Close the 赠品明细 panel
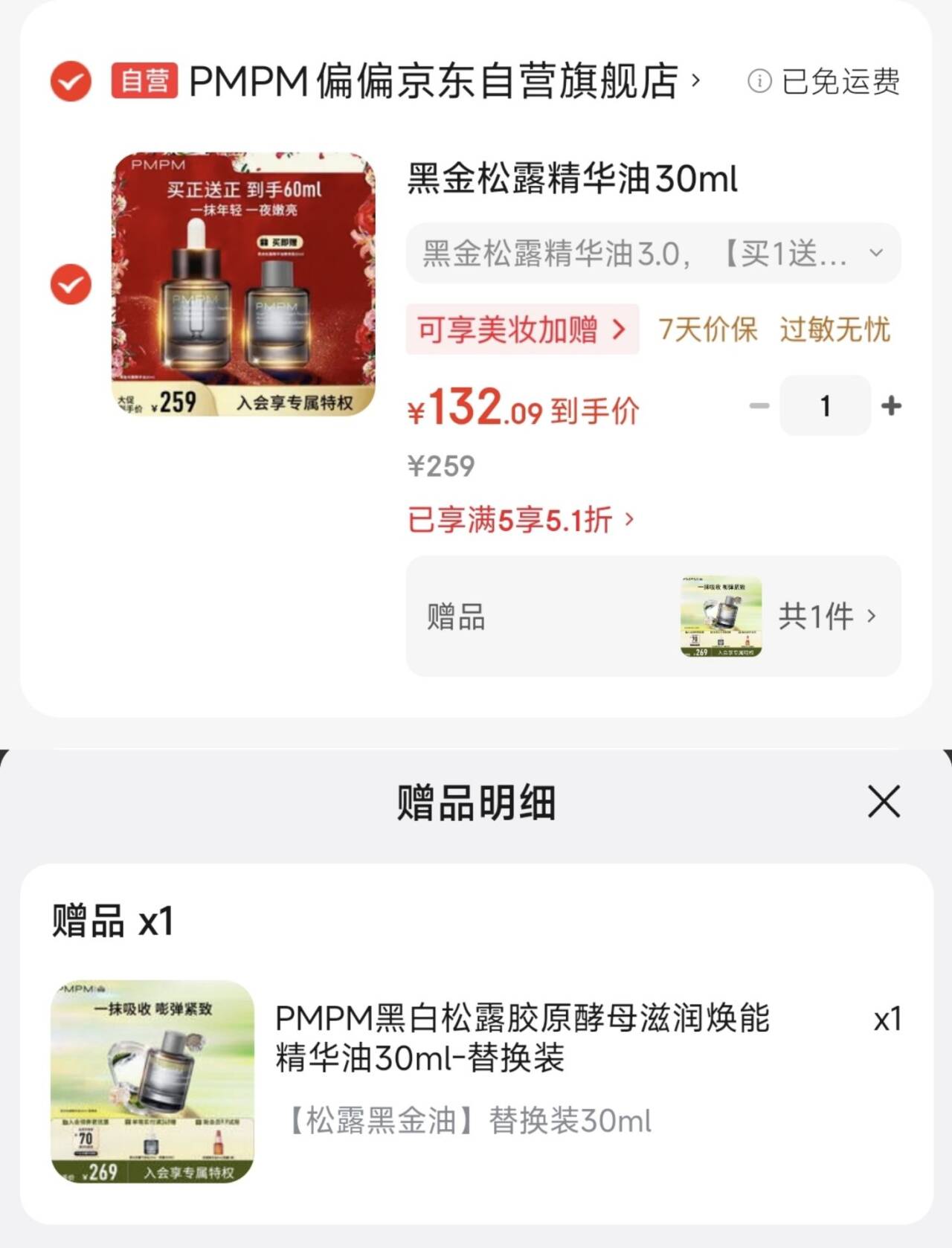The image size is (952, 1248). [884, 802]
